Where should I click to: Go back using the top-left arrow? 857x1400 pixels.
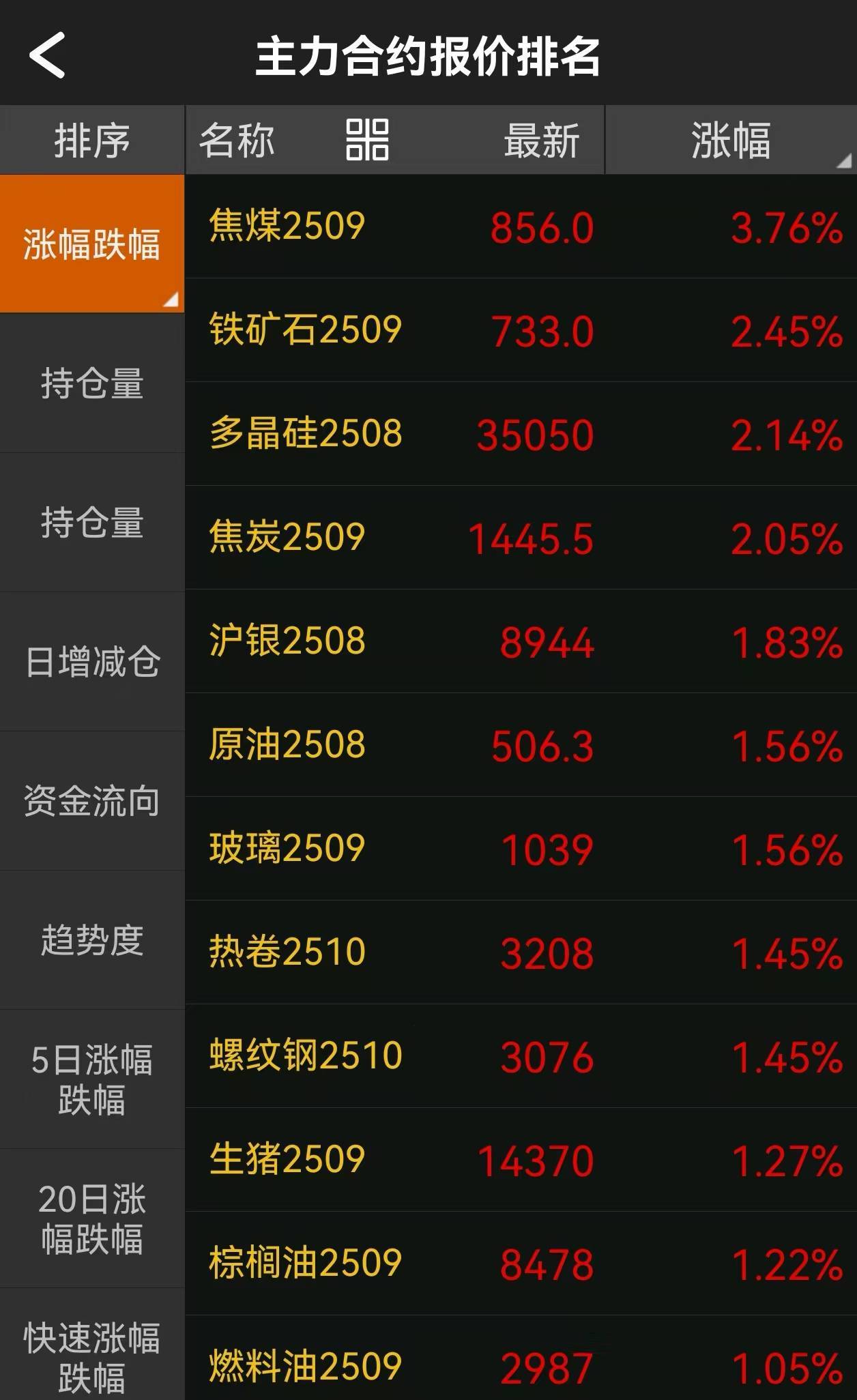coord(47,55)
